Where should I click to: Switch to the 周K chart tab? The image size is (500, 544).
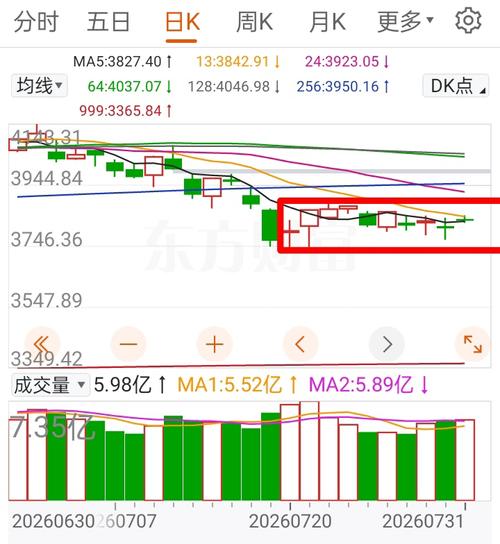coord(254,22)
